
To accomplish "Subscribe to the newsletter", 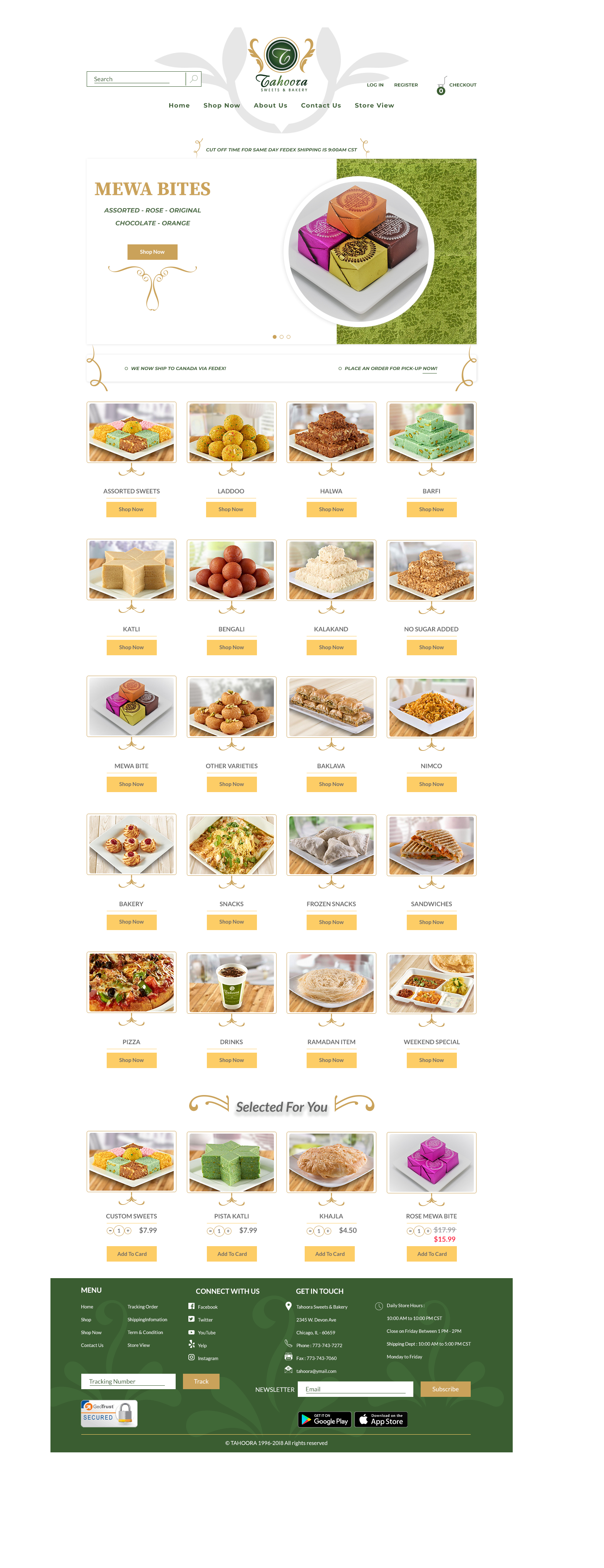I will tap(445, 1389).
